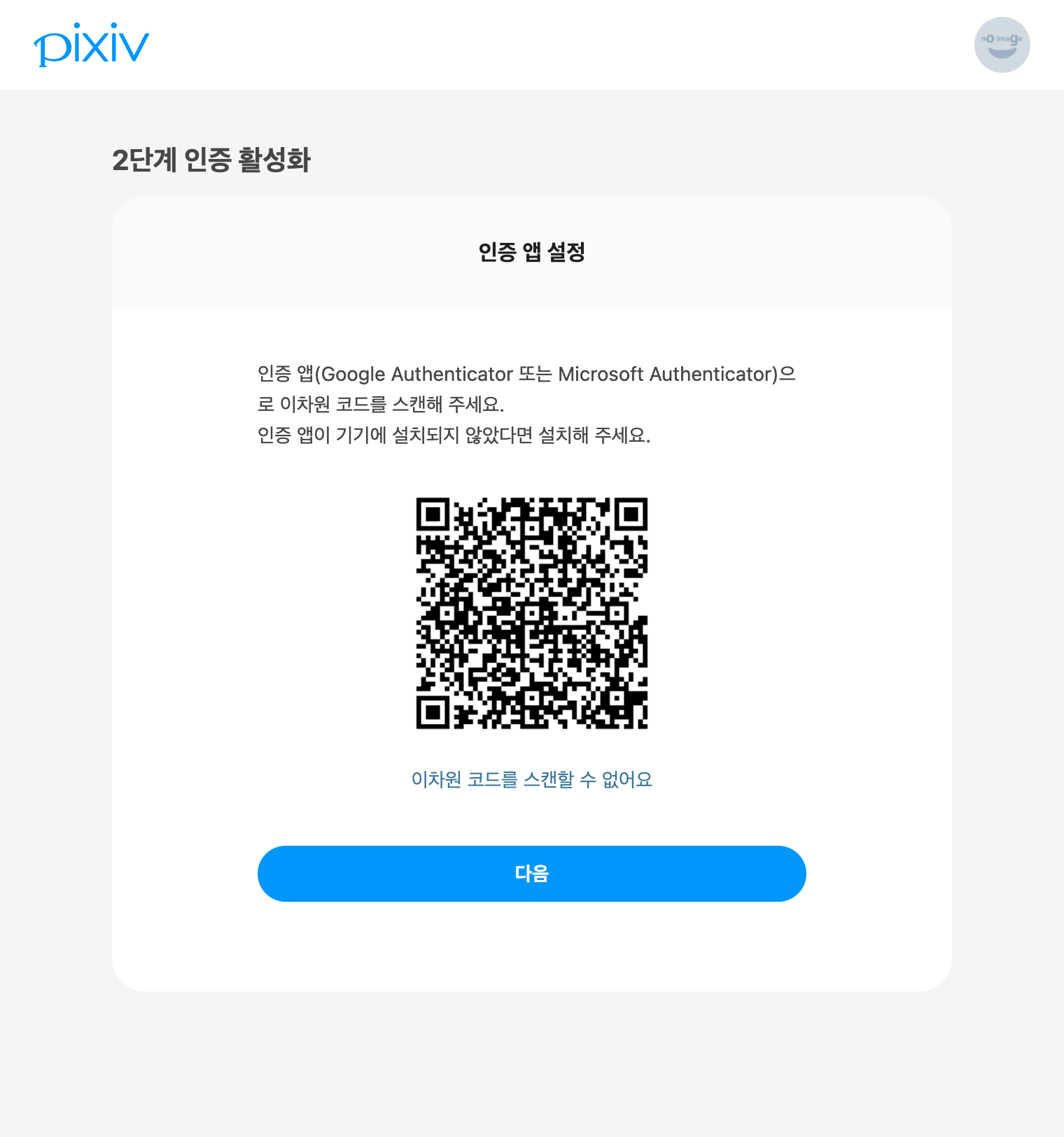Open the profile avatar menu

[x=1002, y=45]
